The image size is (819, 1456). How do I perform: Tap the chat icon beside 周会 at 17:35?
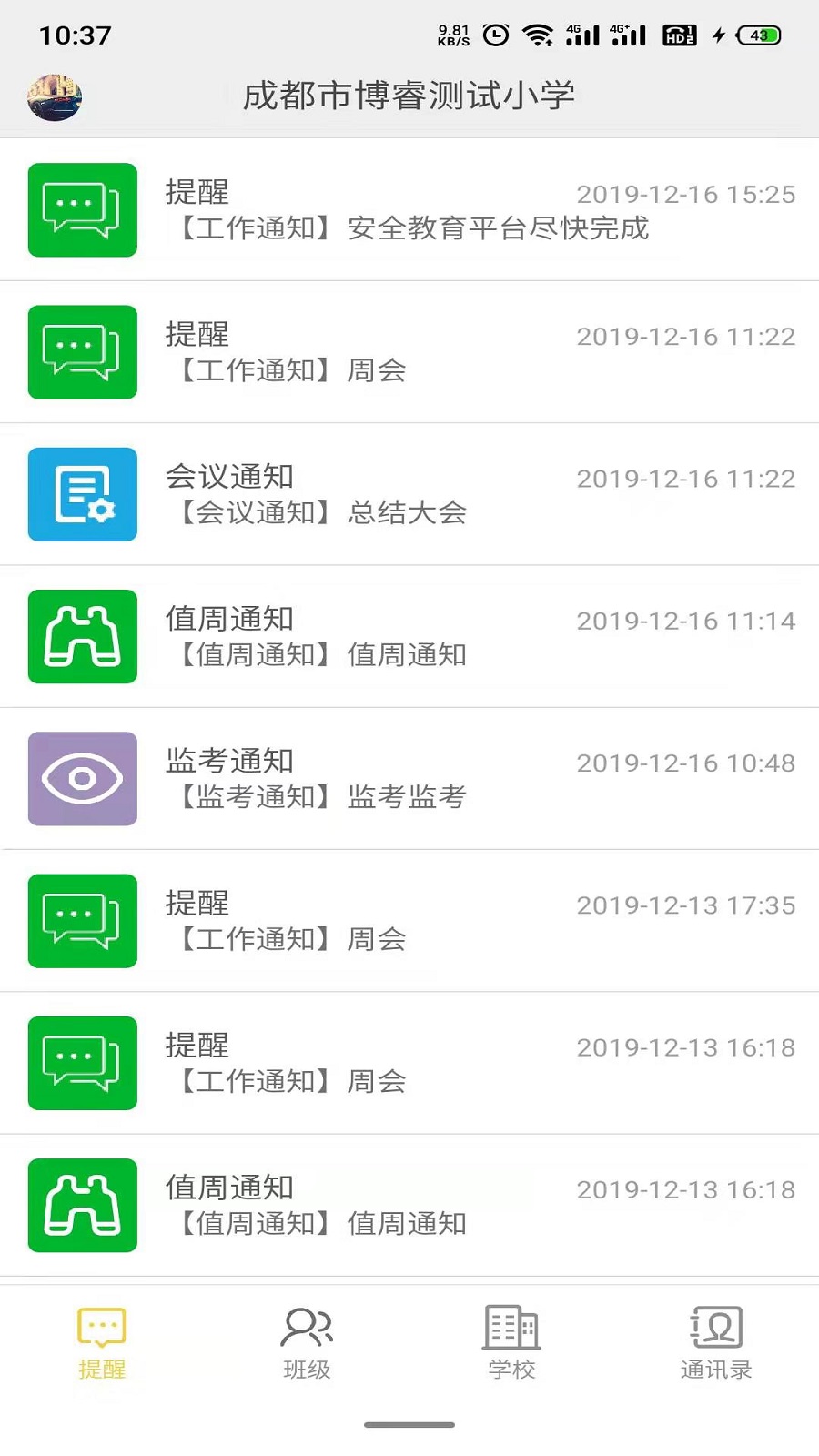click(x=82, y=921)
